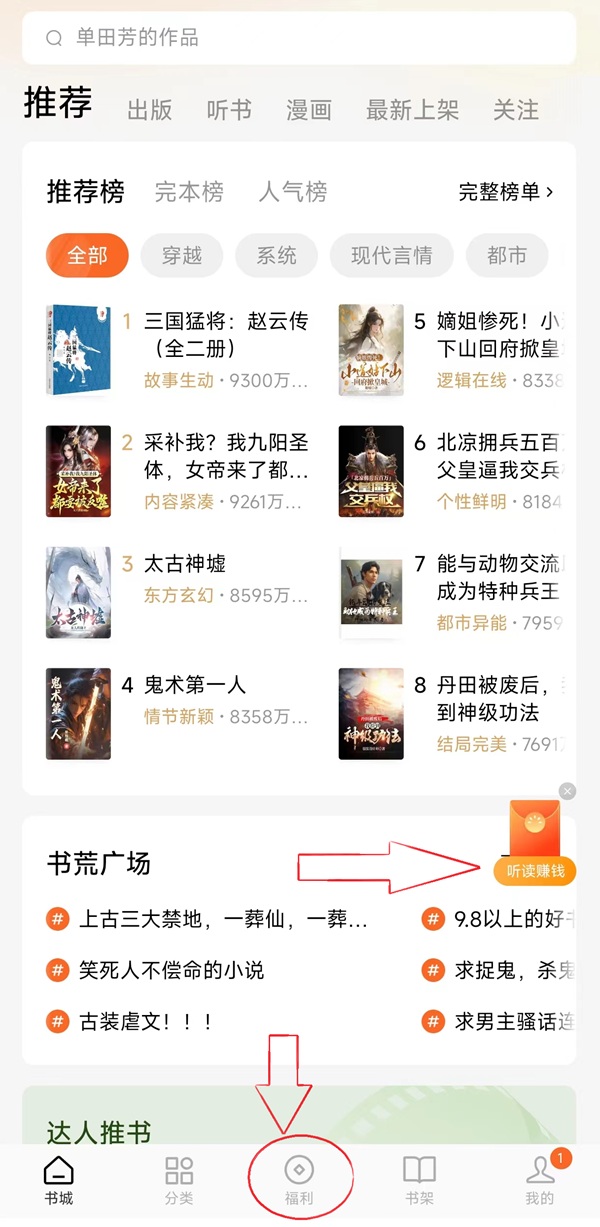Filter ranking by 现代言情 chip
600x1227 pixels.
coord(391,256)
